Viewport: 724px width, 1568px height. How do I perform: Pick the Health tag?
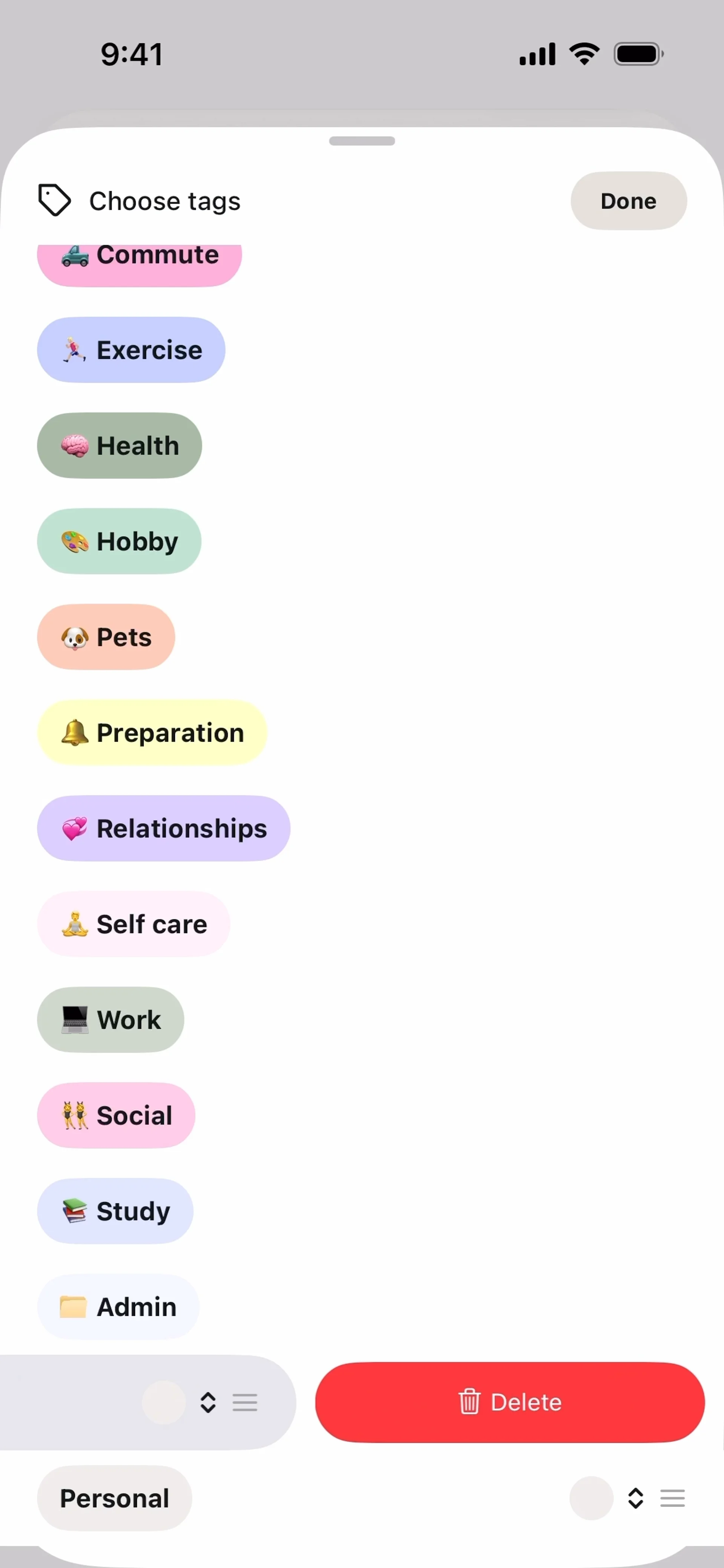click(x=120, y=446)
